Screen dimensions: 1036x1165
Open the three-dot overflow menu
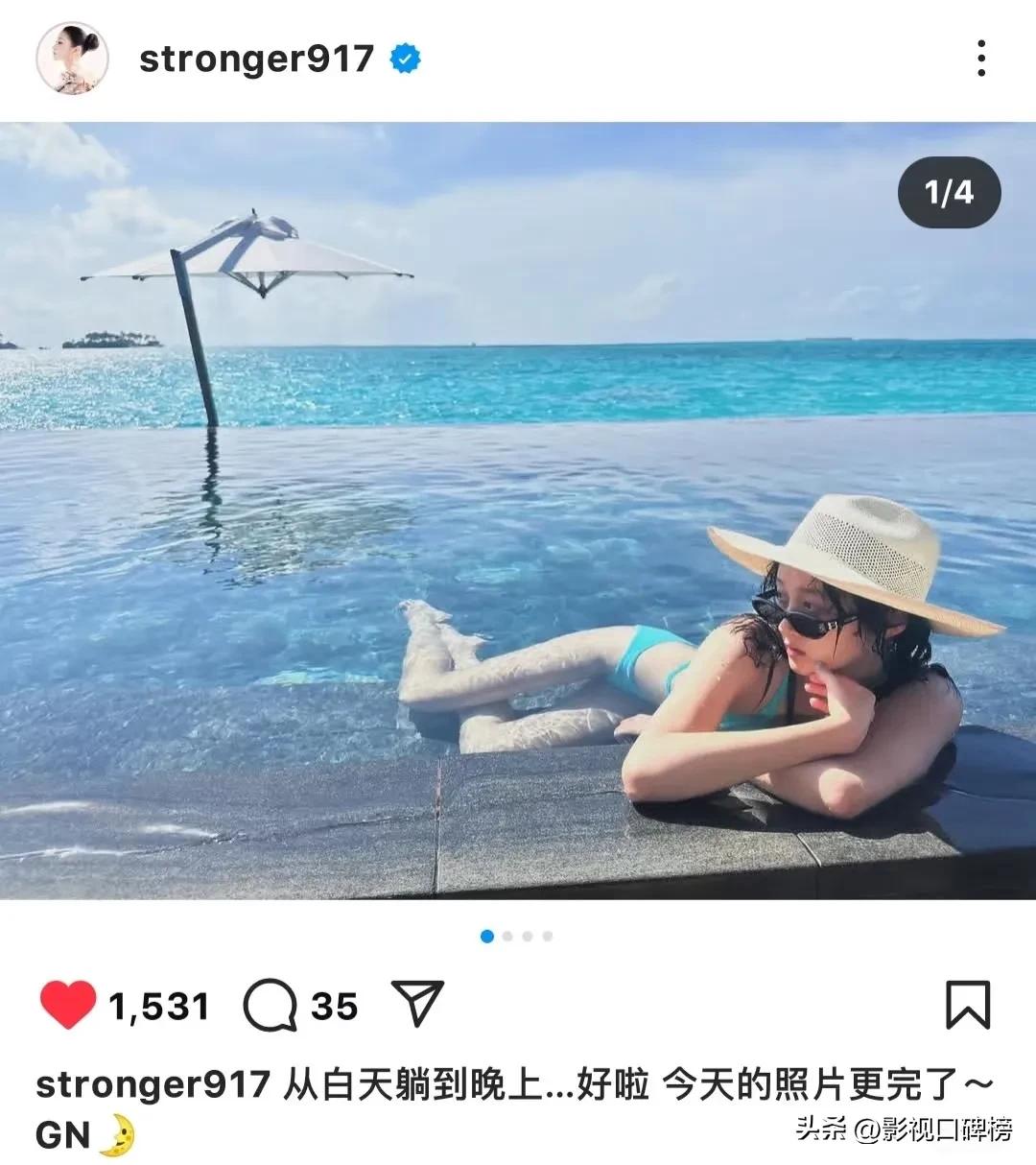tap(980, 59)
